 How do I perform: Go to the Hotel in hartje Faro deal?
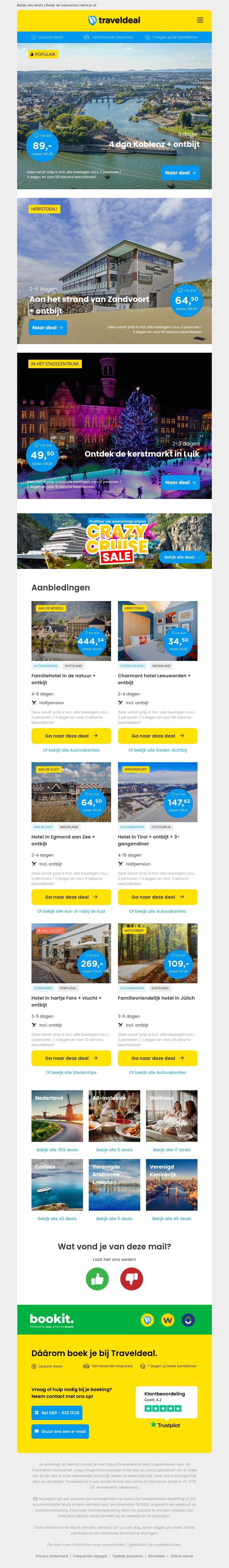(x=71, y=1058)
